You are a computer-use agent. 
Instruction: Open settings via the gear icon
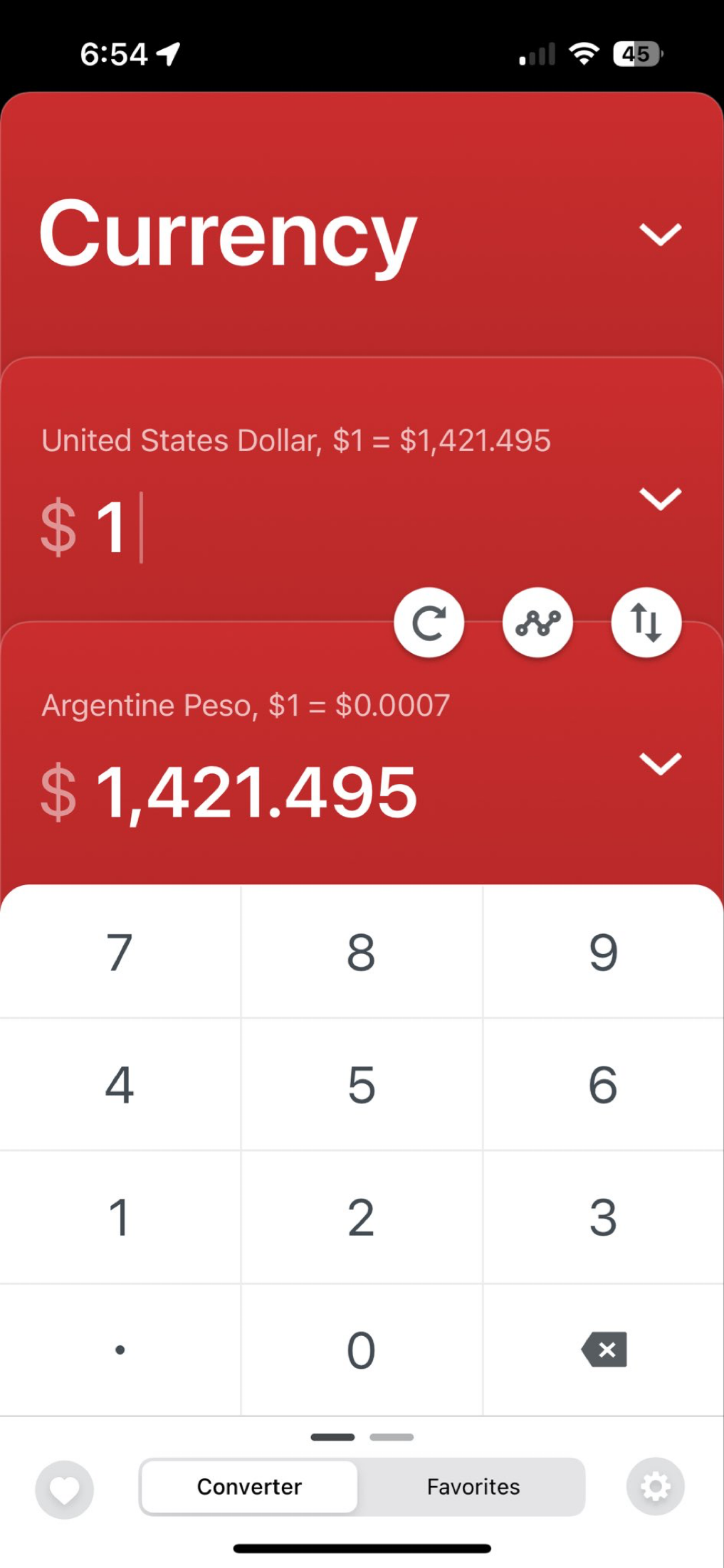(x=655, y=1487)
